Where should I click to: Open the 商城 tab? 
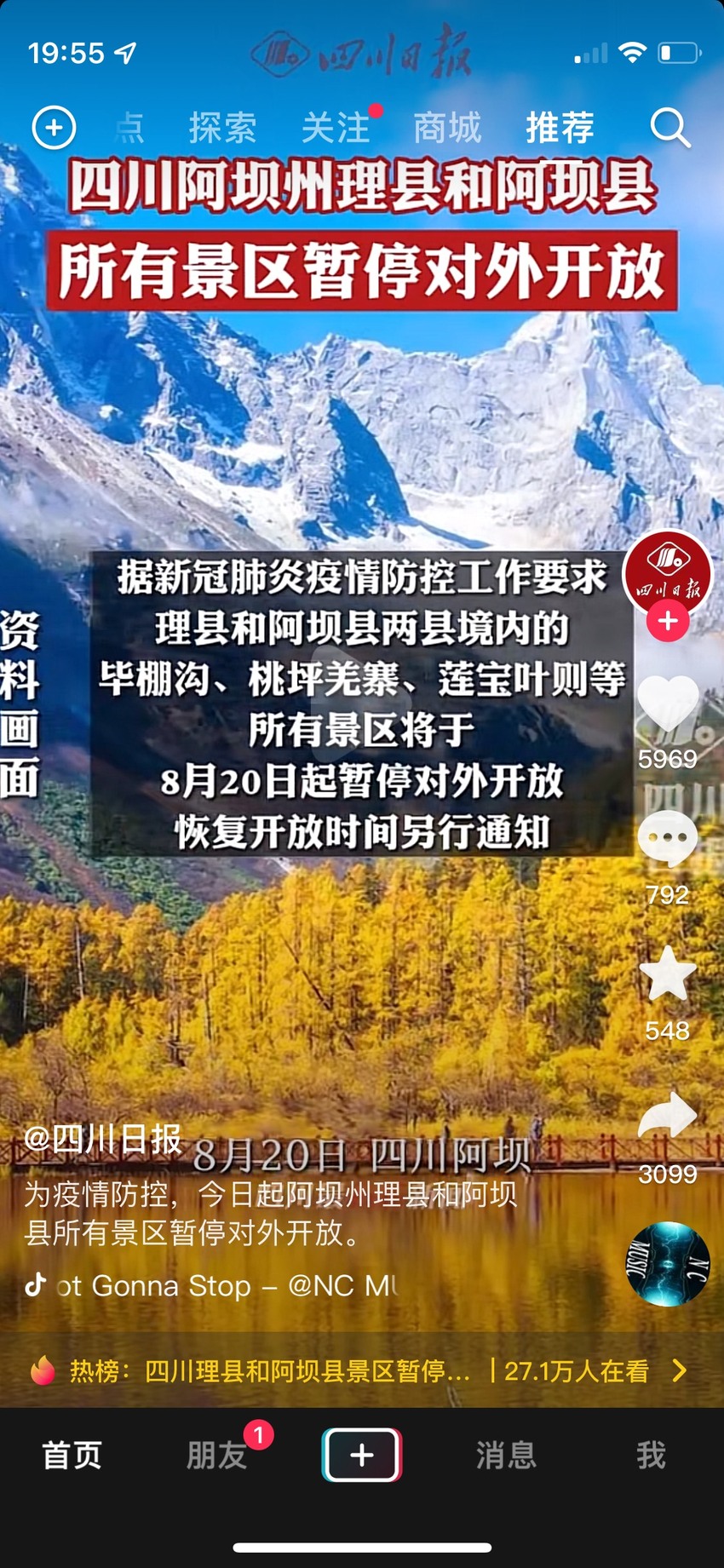[x=447, y=128]
